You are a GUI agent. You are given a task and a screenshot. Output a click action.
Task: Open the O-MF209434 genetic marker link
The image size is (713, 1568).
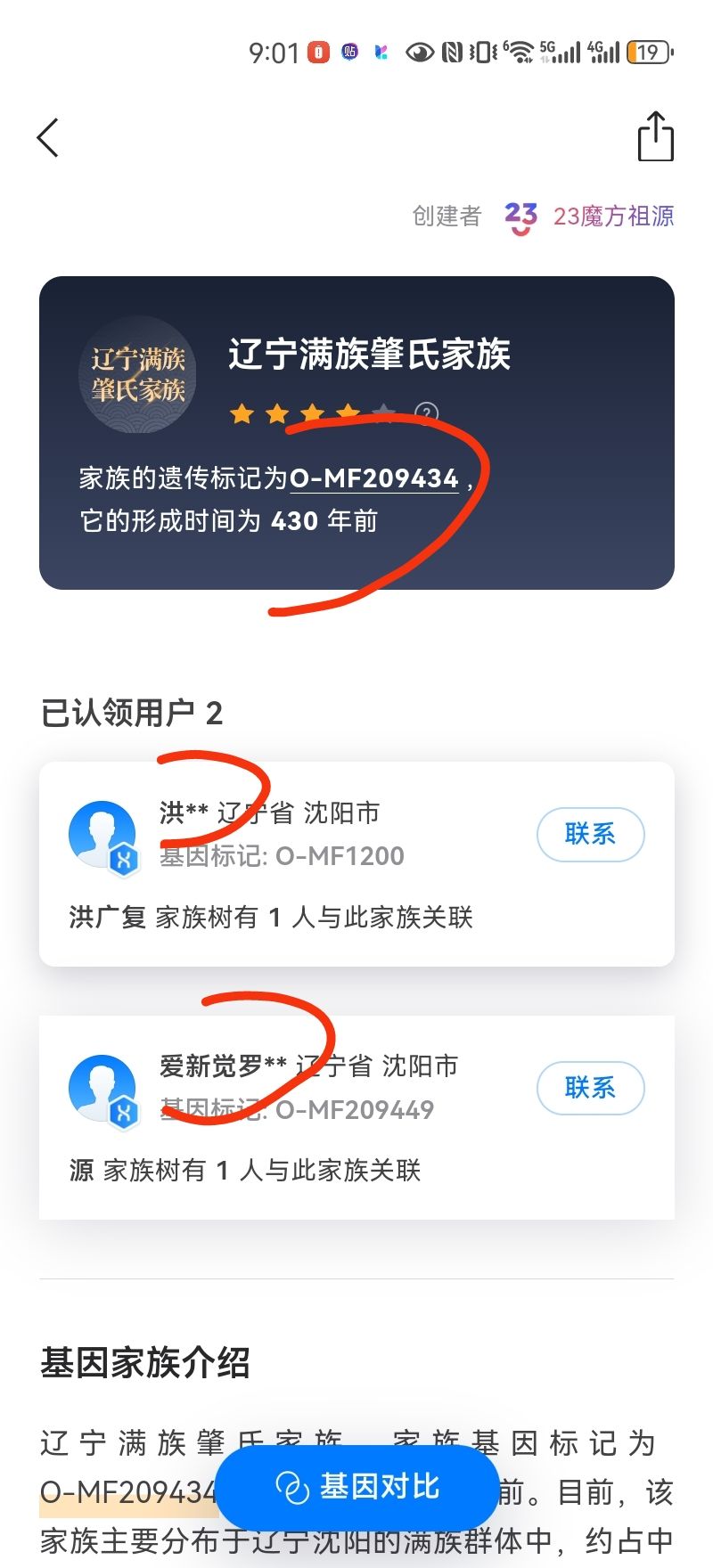tap(374, 478)
